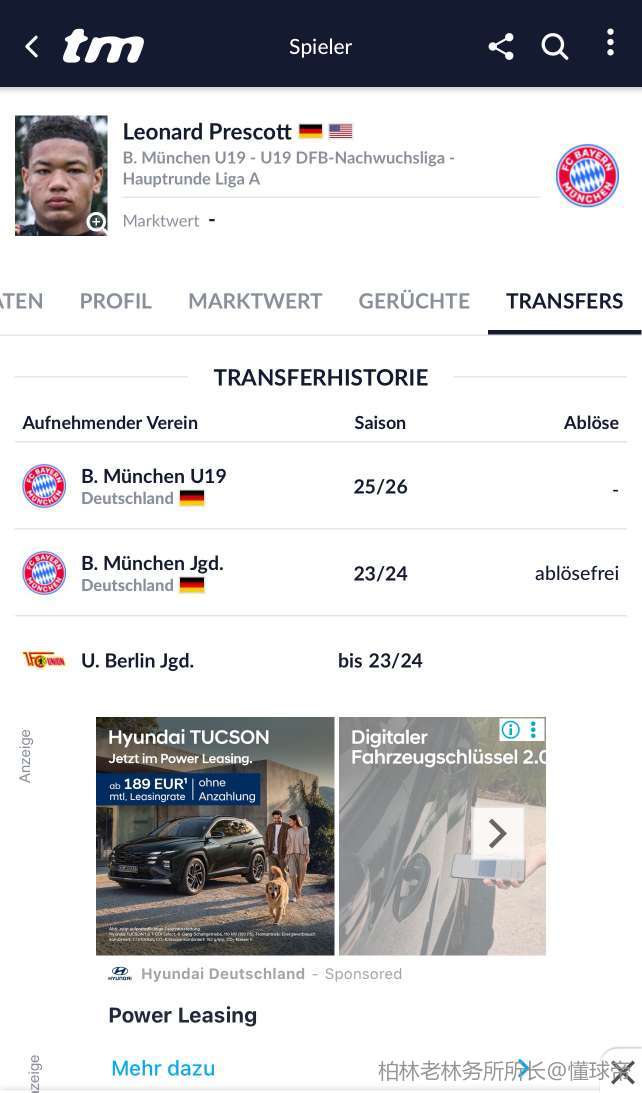Share this player profile

pos(501,46)
